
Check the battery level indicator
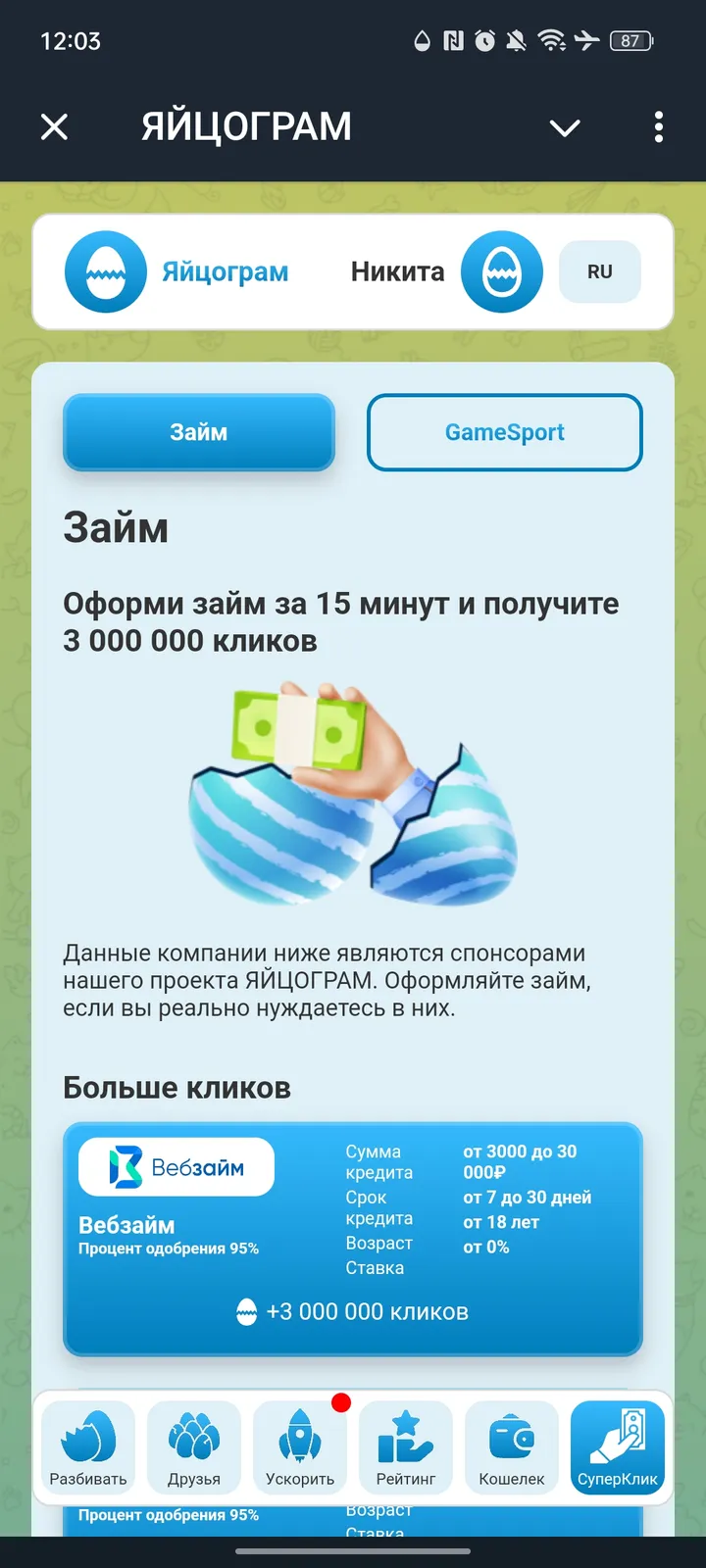(630, 41)
